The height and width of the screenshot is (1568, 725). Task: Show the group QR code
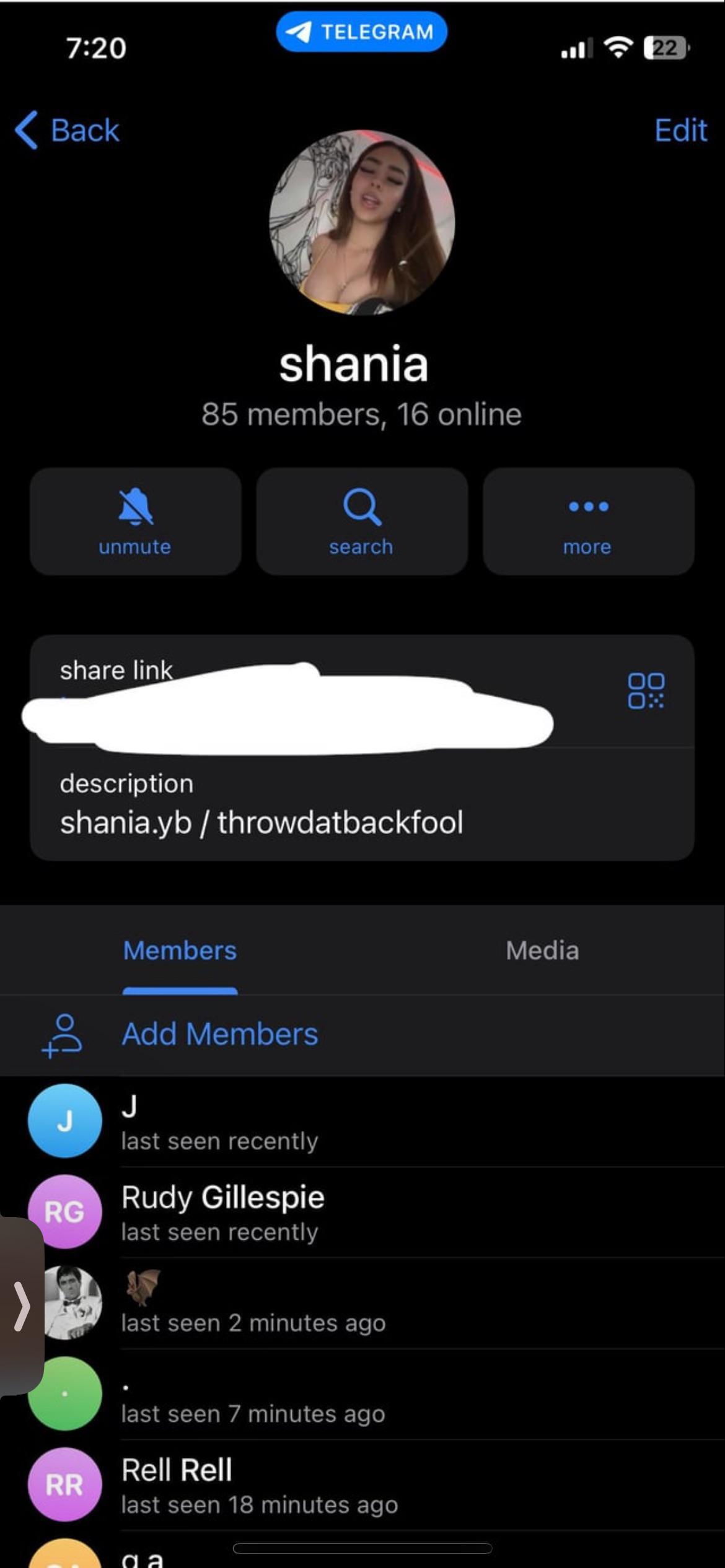(646, 690)
